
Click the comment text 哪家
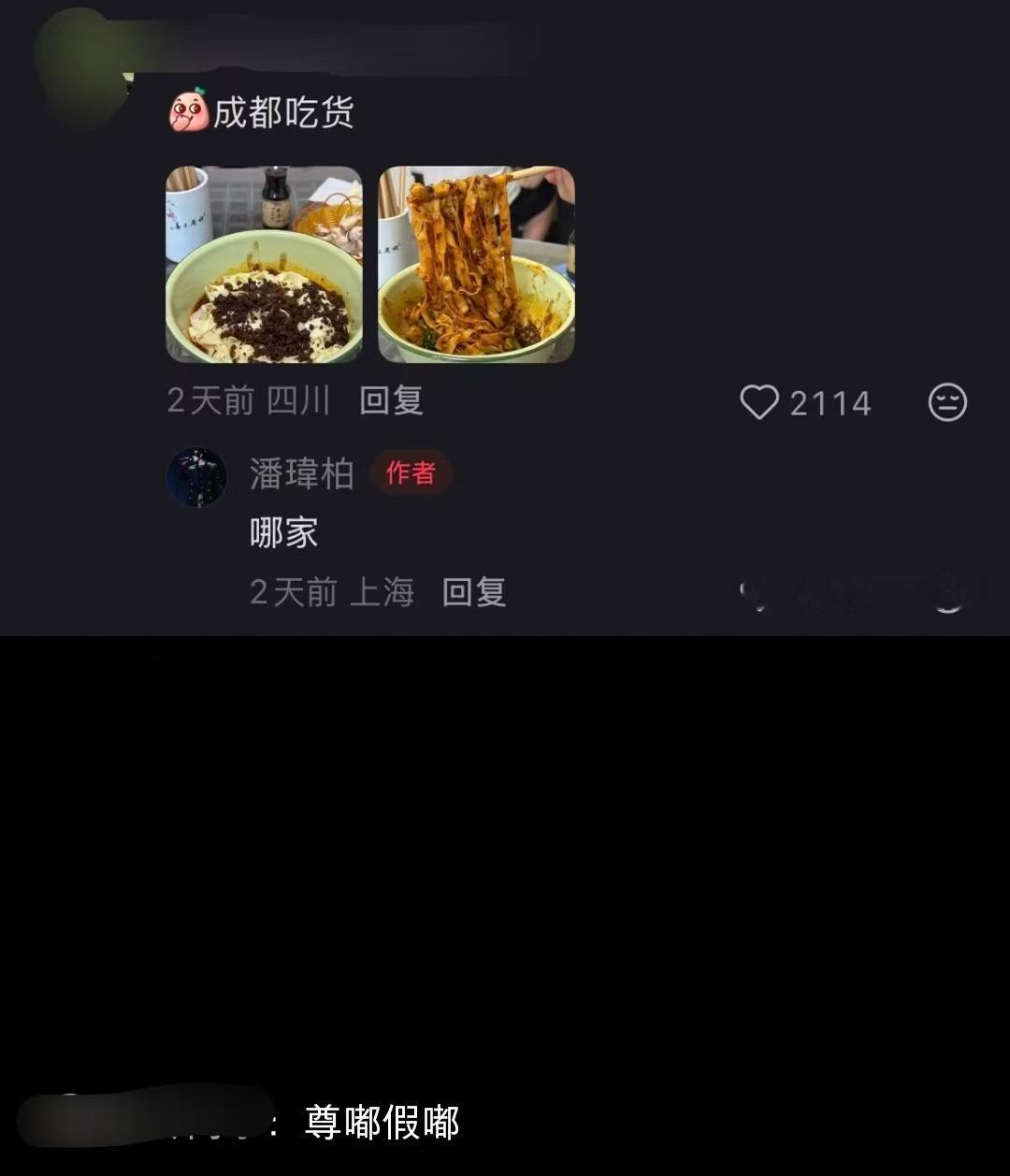(x=285, y=530)
